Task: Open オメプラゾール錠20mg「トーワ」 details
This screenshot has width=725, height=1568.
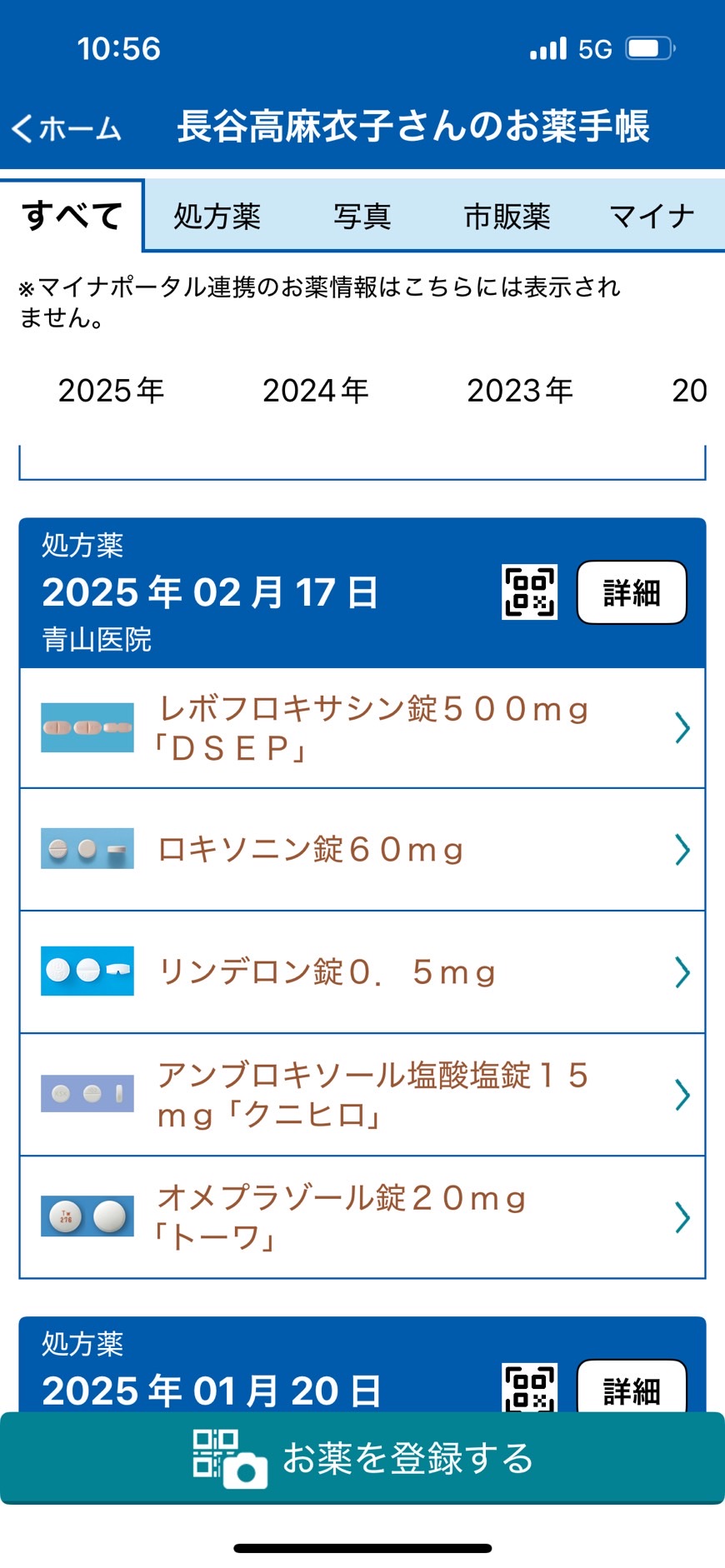Action: tap(362, 1217)
